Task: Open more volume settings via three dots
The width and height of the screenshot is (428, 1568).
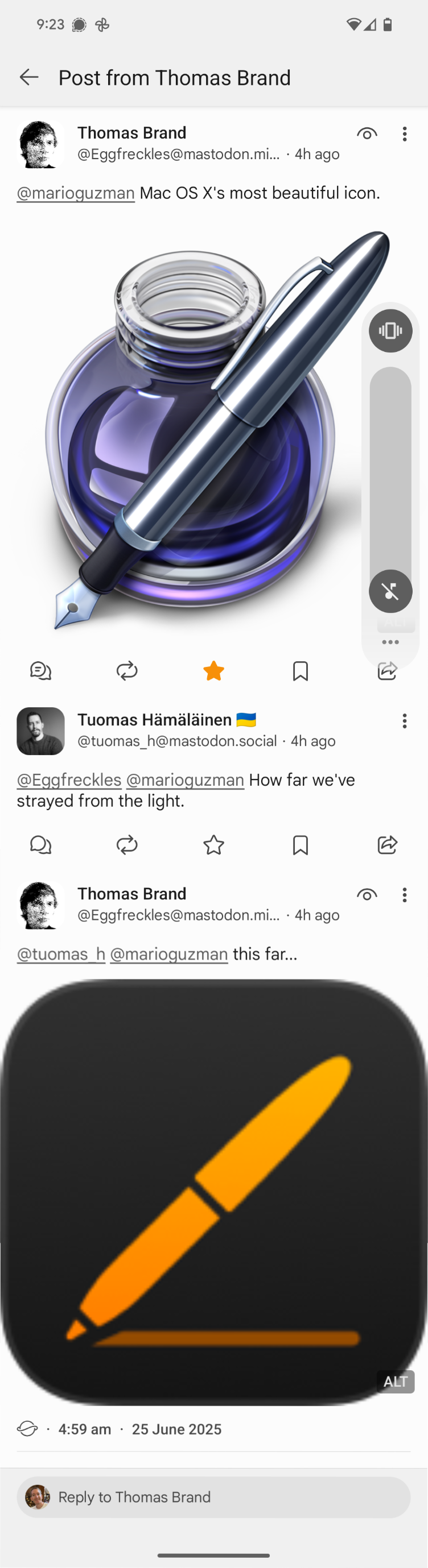Action: pos(390,642)
